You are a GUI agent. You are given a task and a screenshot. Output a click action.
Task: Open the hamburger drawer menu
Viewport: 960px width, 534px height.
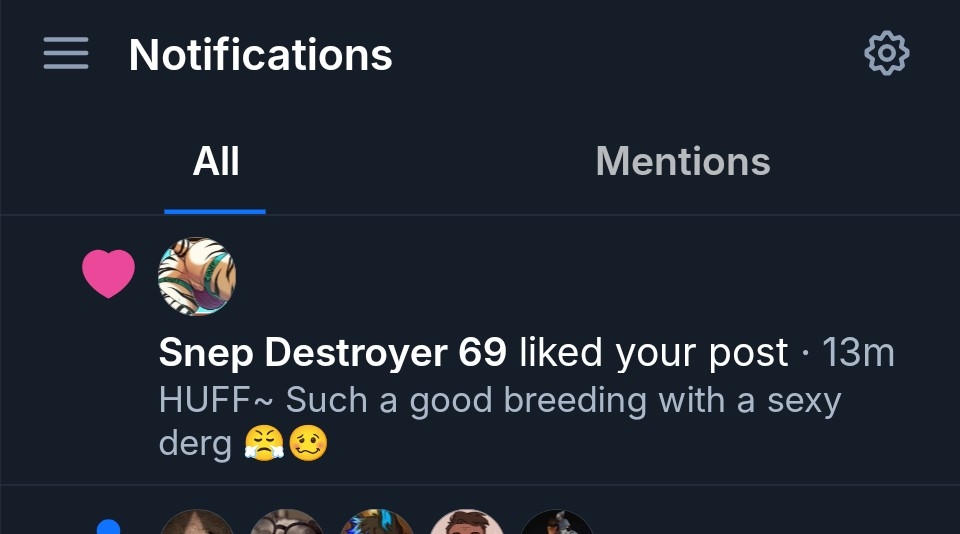(x=66, y=54)
